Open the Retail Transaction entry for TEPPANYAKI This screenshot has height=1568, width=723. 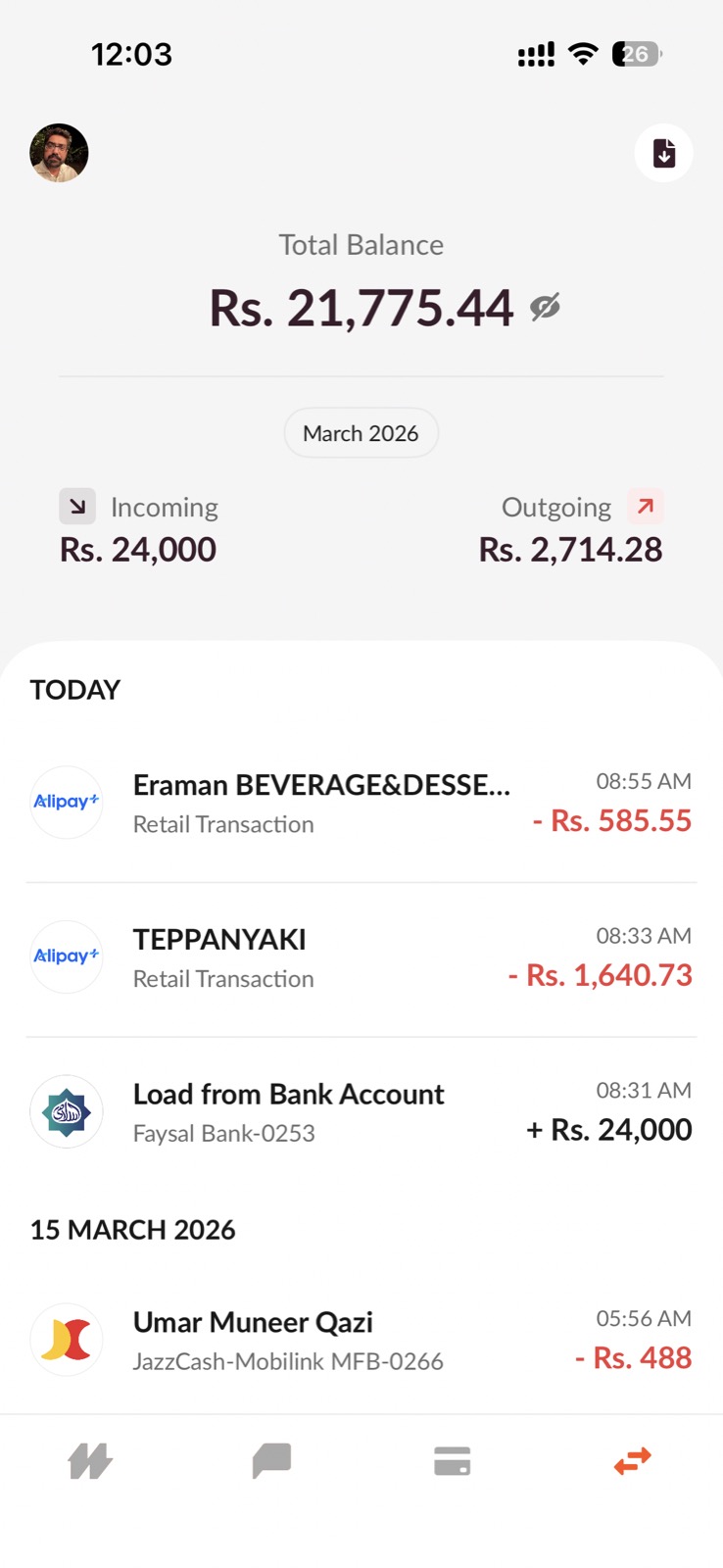point(222,978)
